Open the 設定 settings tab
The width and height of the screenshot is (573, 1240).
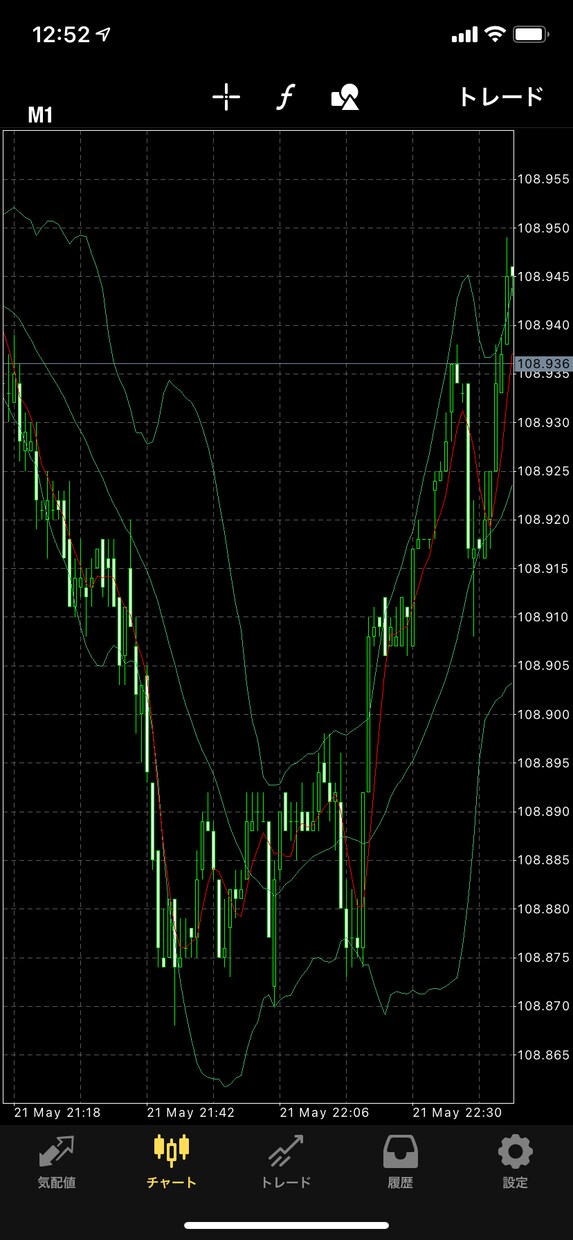(515, 1163)
